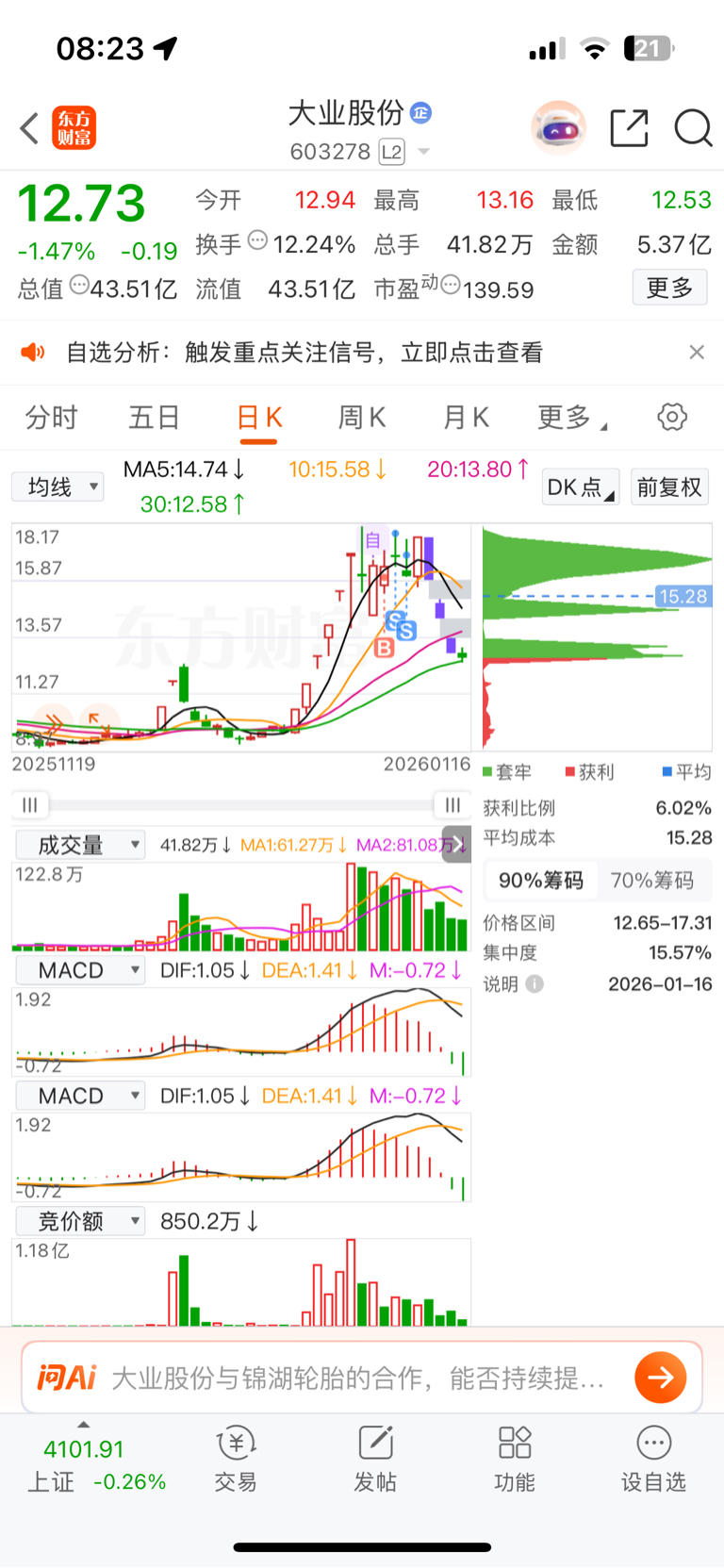Open the DK点 option
The image size is (724, 1568).
pyautogui.click(x=581, y=487)
